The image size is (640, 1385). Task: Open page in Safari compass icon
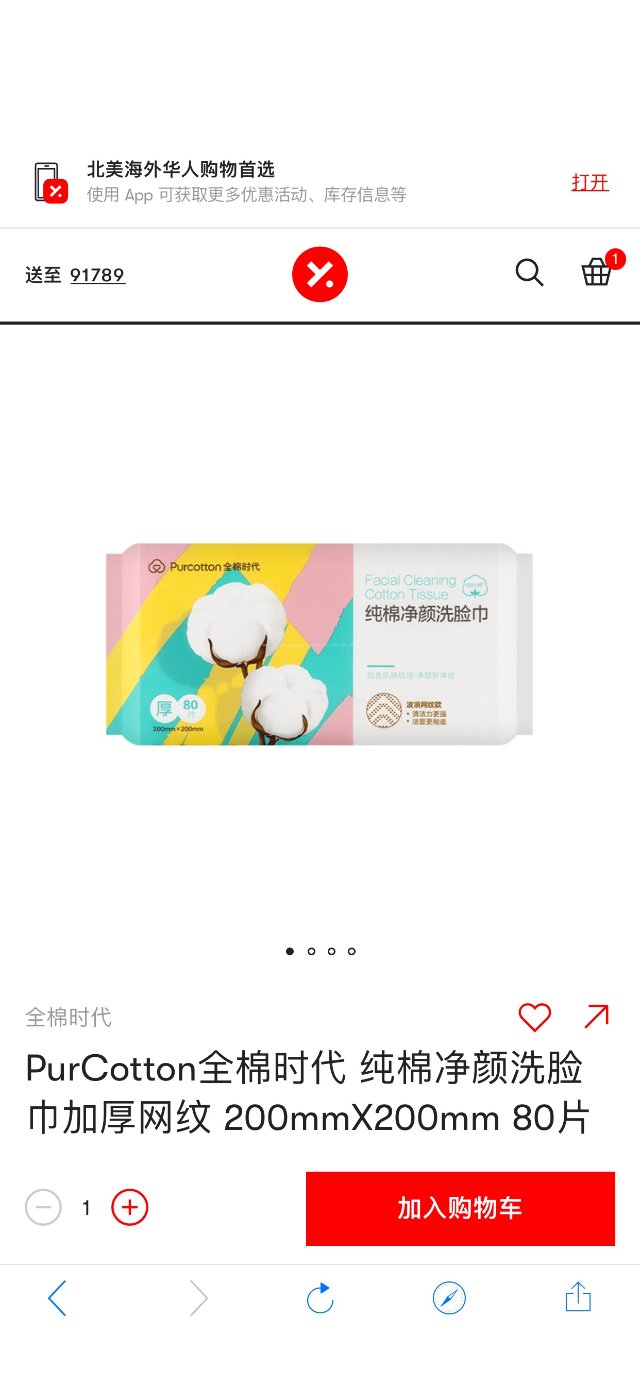click(x=449, y=1299)
